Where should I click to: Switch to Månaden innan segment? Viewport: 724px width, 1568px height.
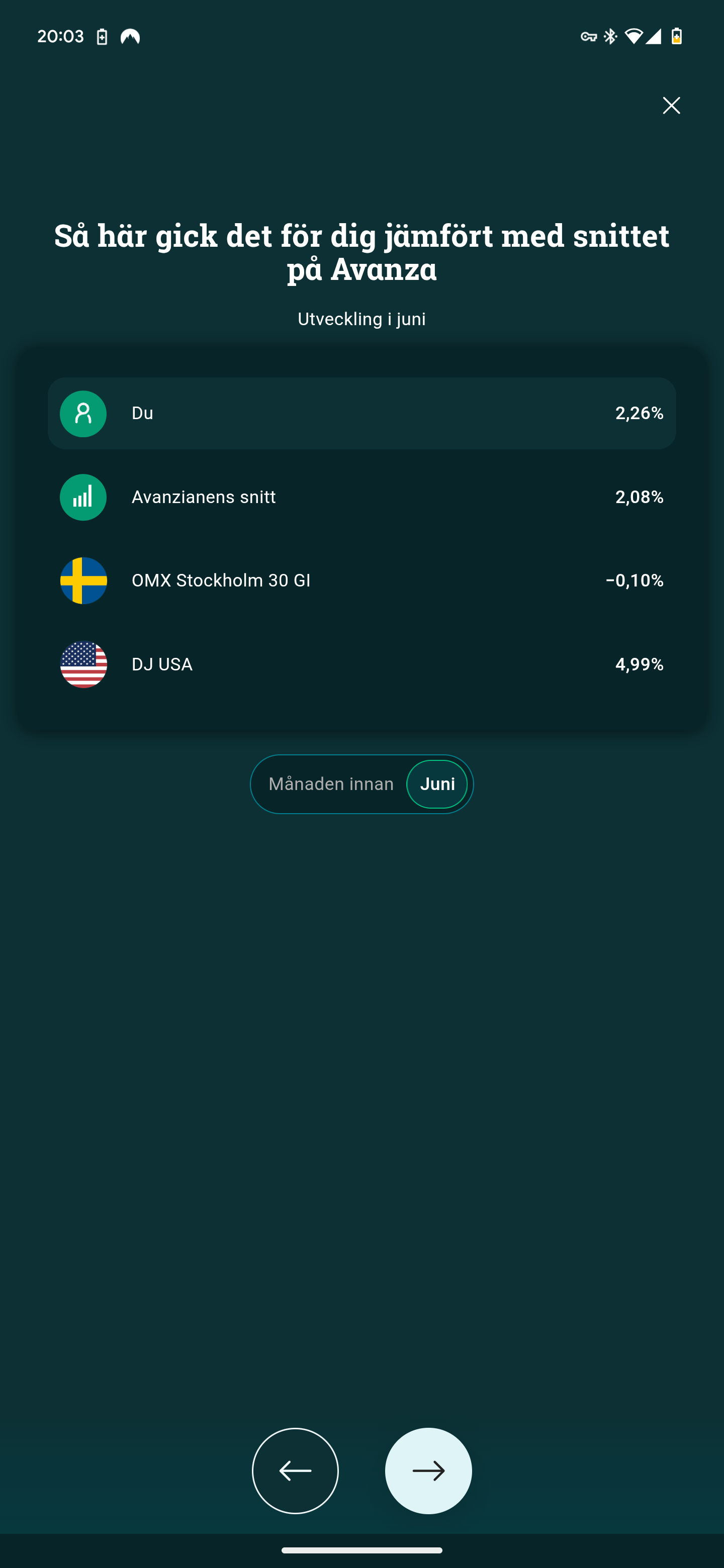pyautogui.click(x=331, y=784)
